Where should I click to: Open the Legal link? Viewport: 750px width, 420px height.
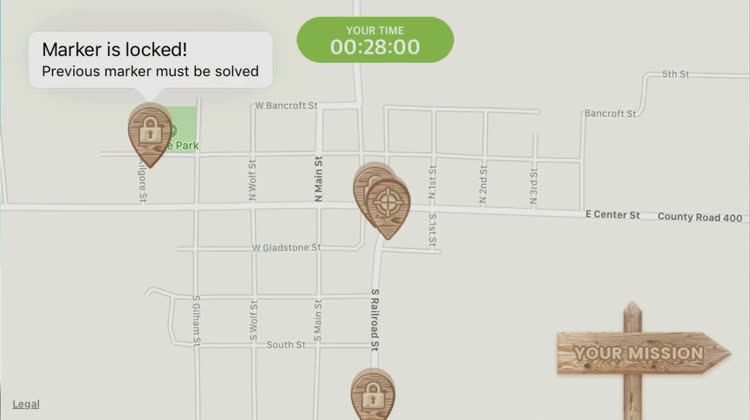pos(26,404)
